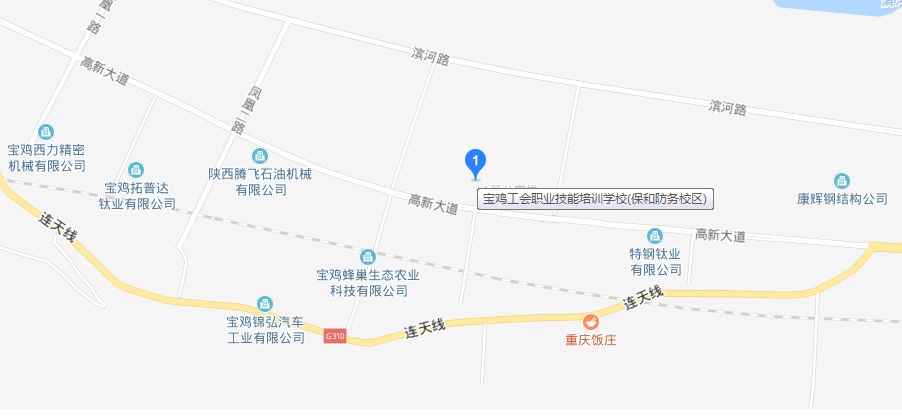The width and height of the screenshot is (902, 420).
Task: Select the 康辉钢结构公司 map marker
Action: 842,180
